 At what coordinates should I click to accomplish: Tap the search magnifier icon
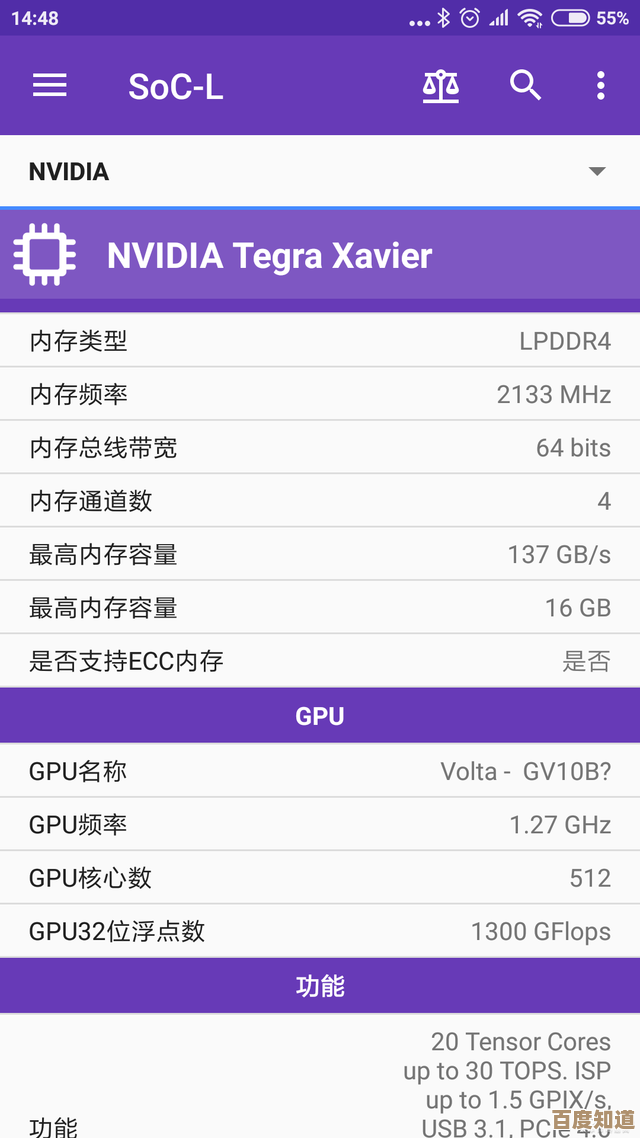tap(525, 86)
